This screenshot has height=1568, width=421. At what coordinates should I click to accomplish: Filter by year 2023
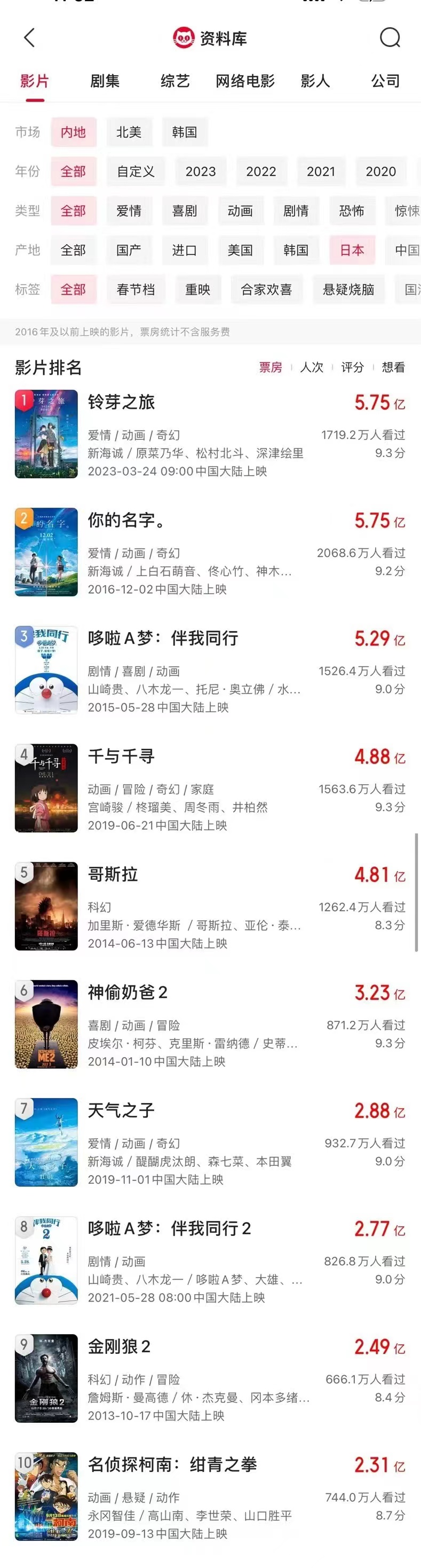200,172
